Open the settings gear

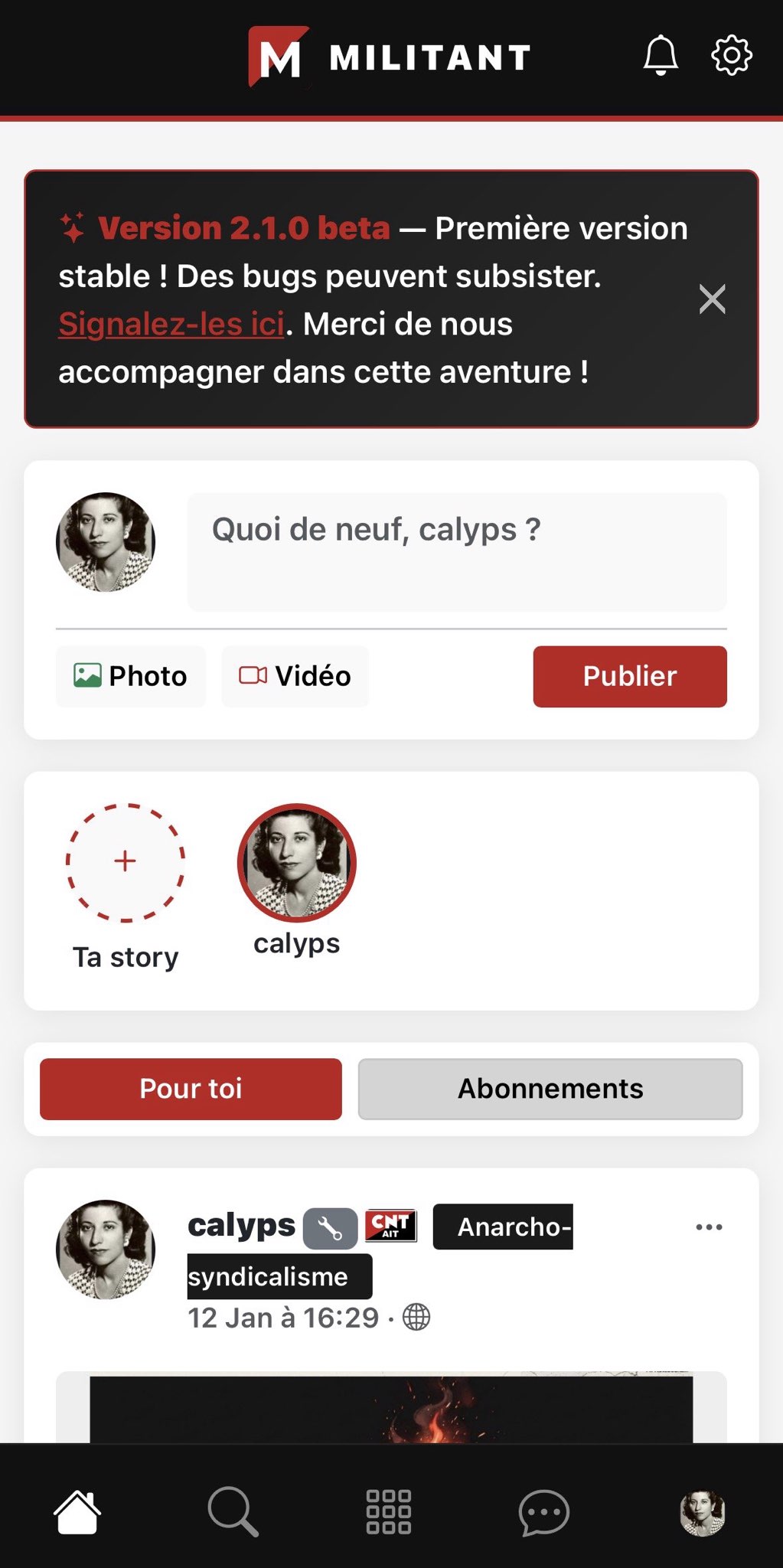click(x=731, y=55)
